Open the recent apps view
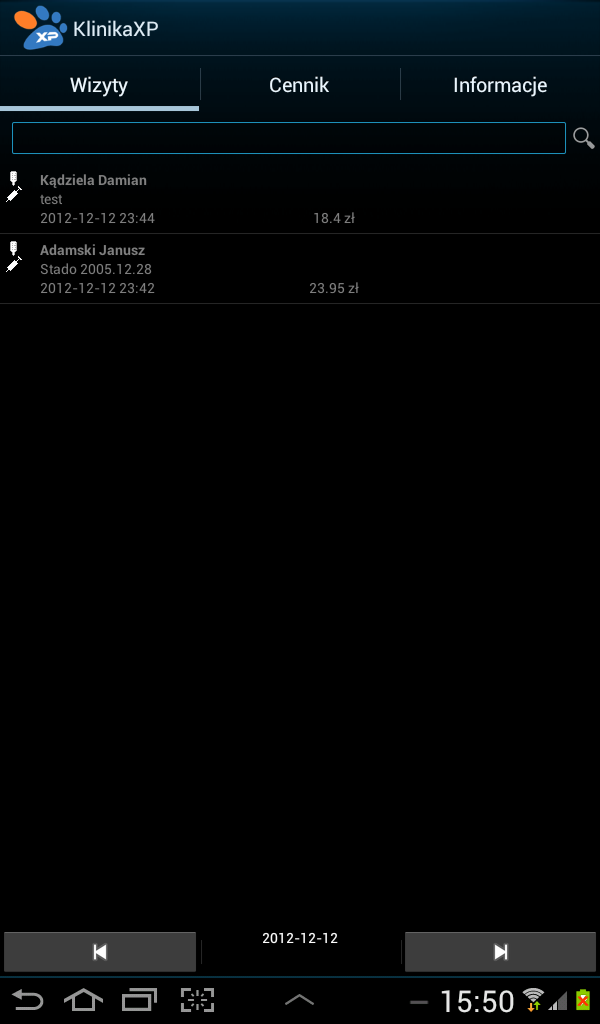600x1024 pixels. (140, 1000)
